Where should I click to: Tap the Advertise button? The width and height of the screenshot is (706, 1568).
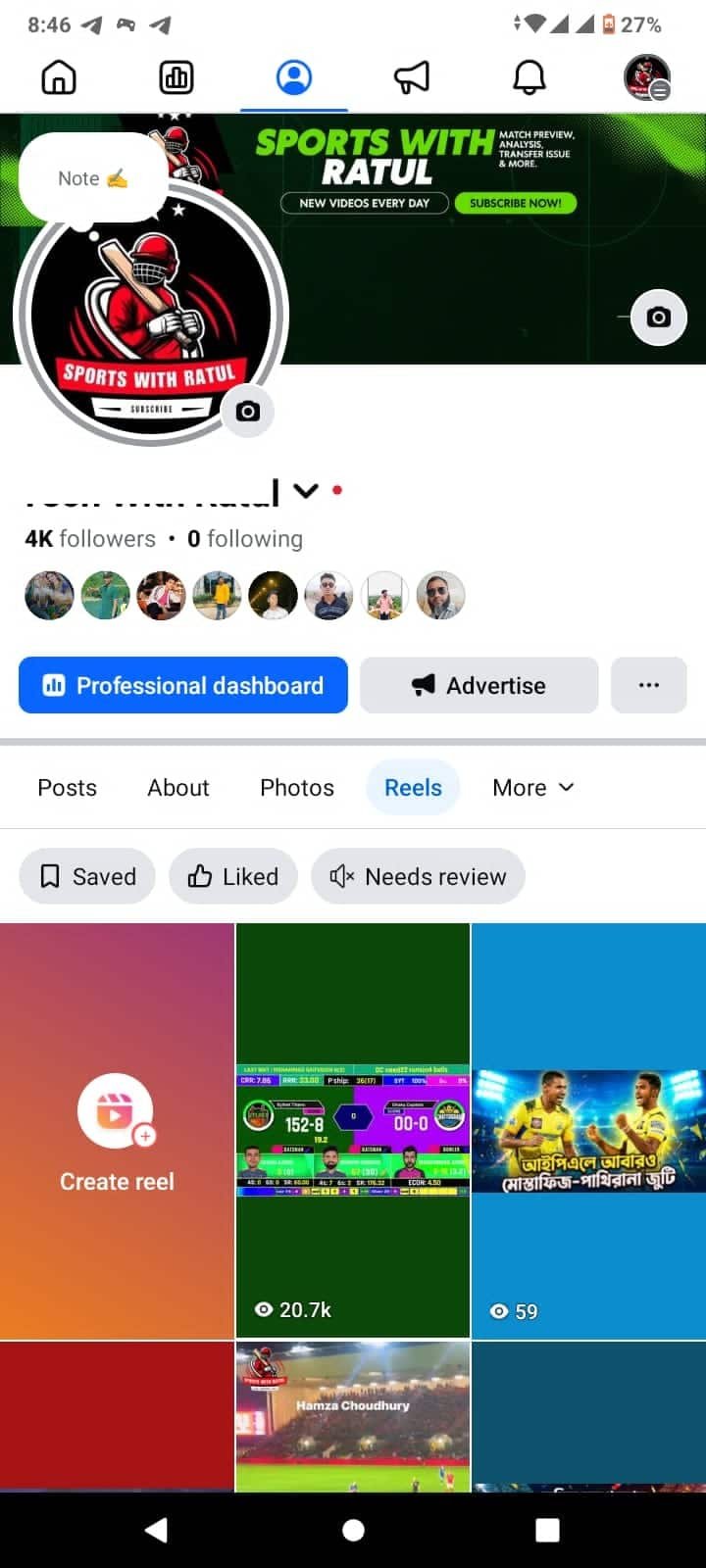coord(479,685)
